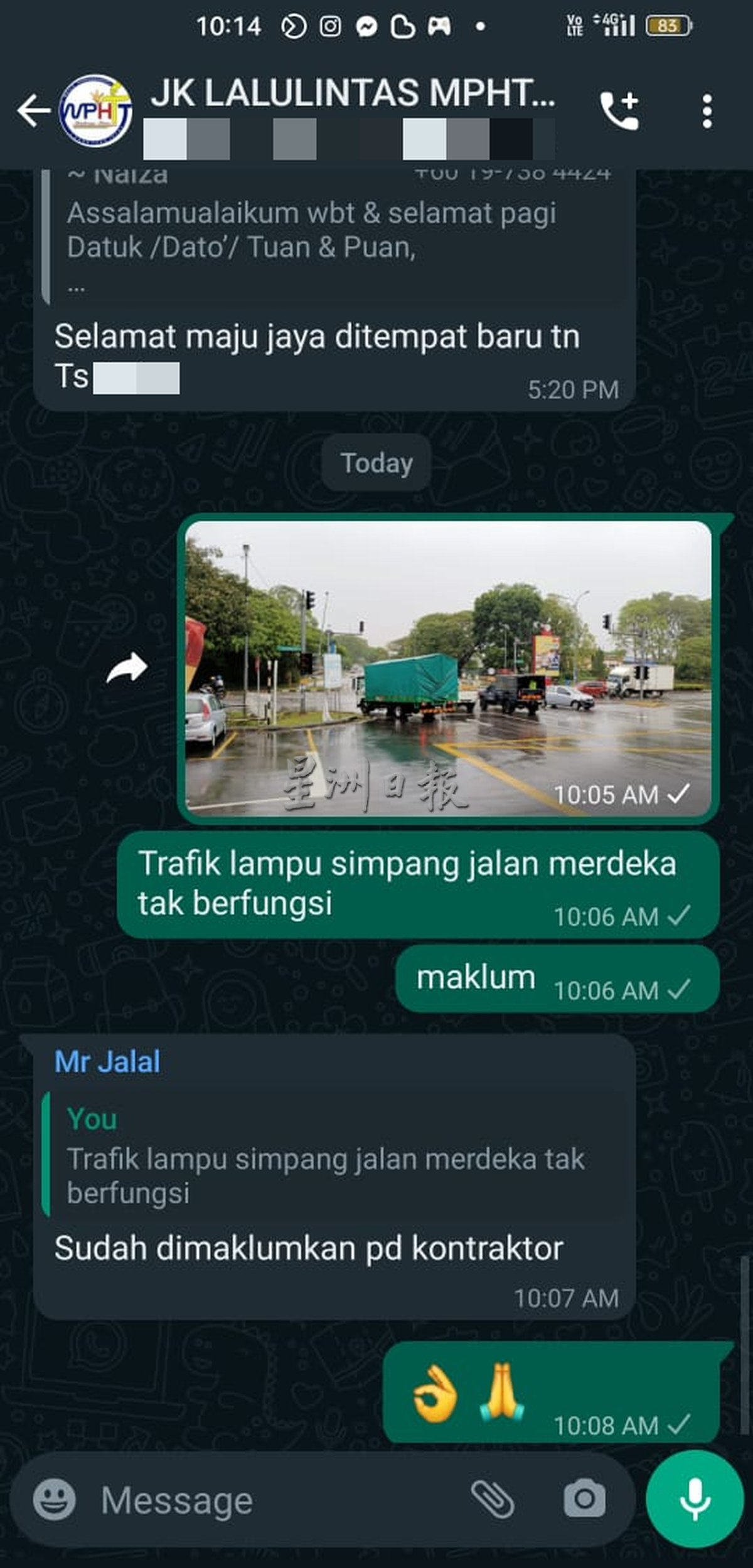Tap the voice message microphone button
Viewport: 753px width, 1568px height.
click(x=695, y=1499)
